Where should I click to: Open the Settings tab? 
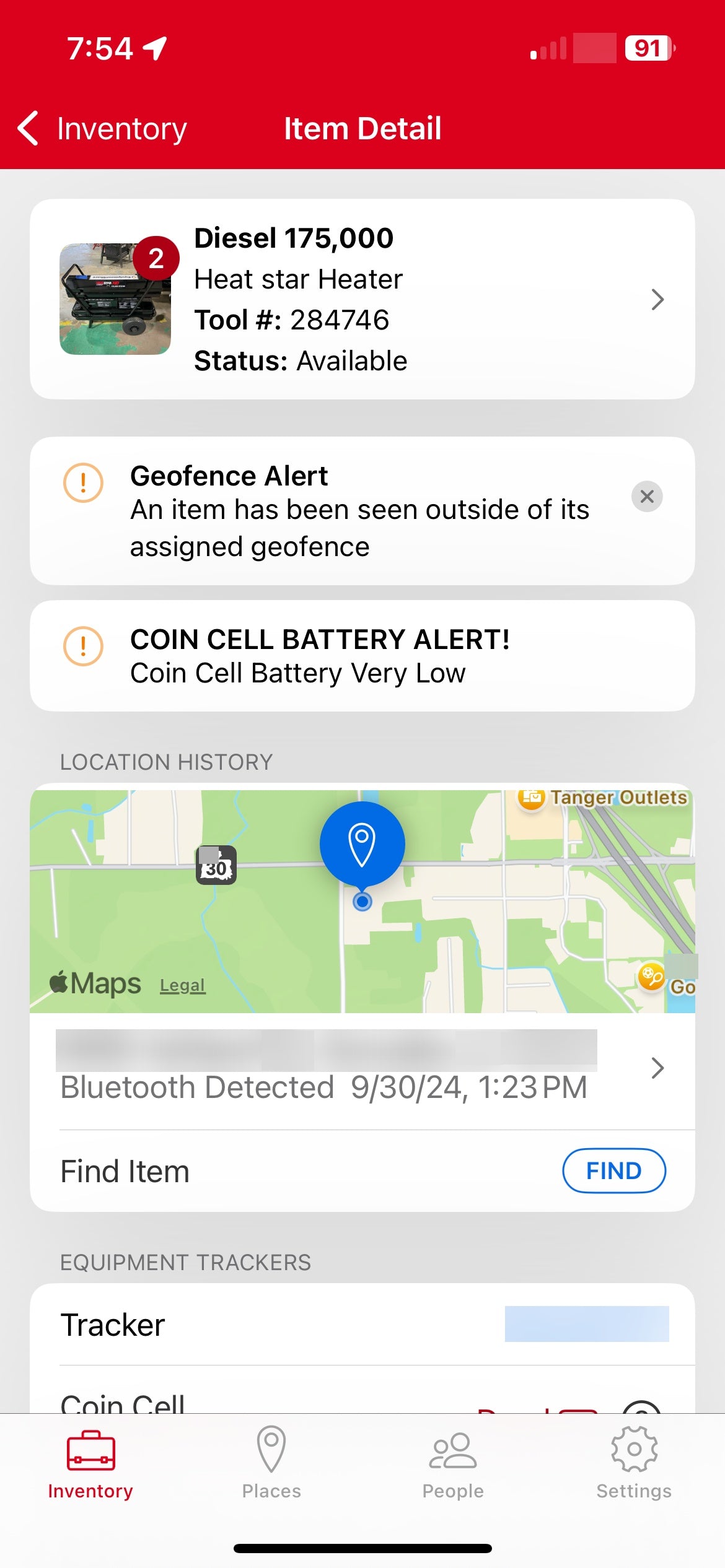coord(634,1463)
